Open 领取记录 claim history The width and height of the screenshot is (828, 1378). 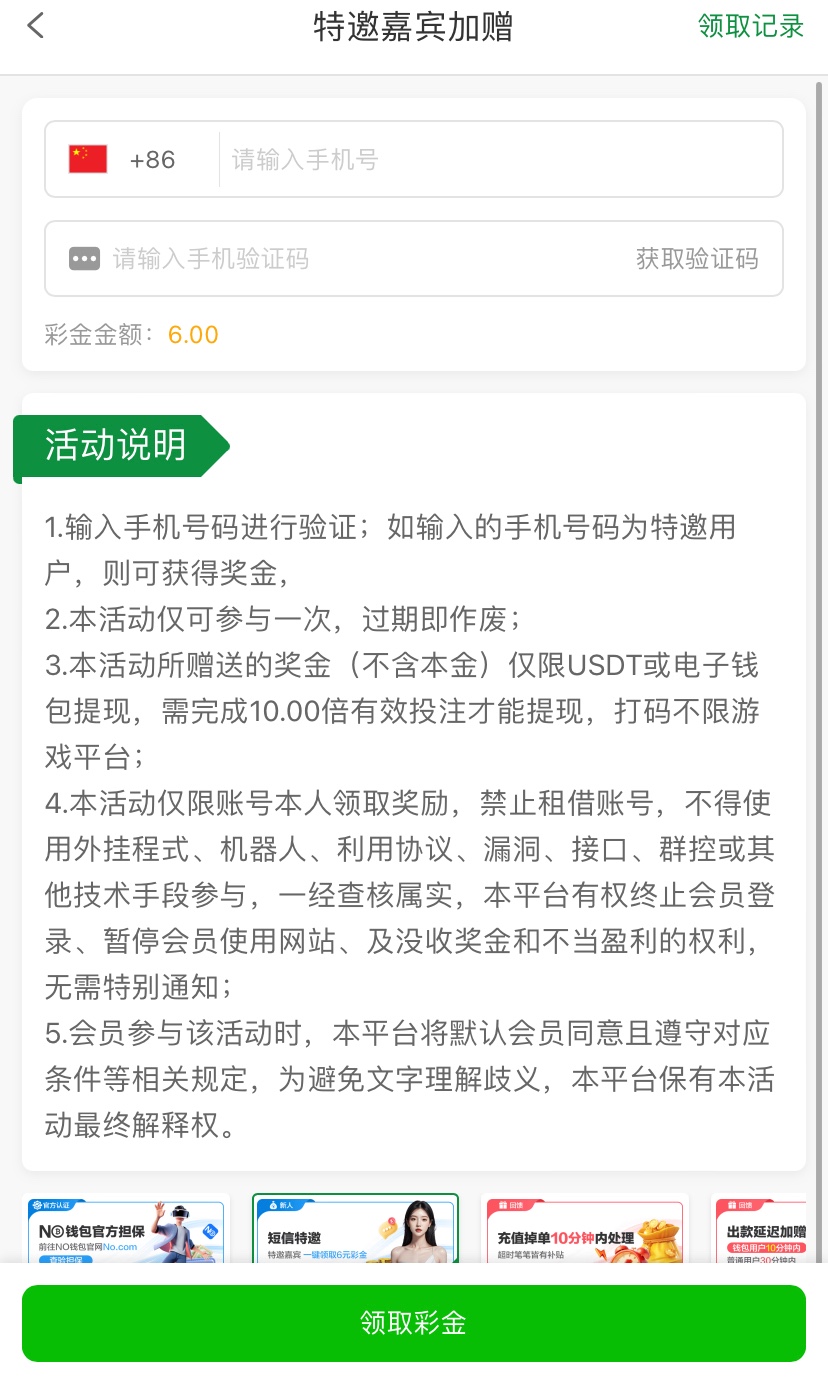[x=750, y=26]
